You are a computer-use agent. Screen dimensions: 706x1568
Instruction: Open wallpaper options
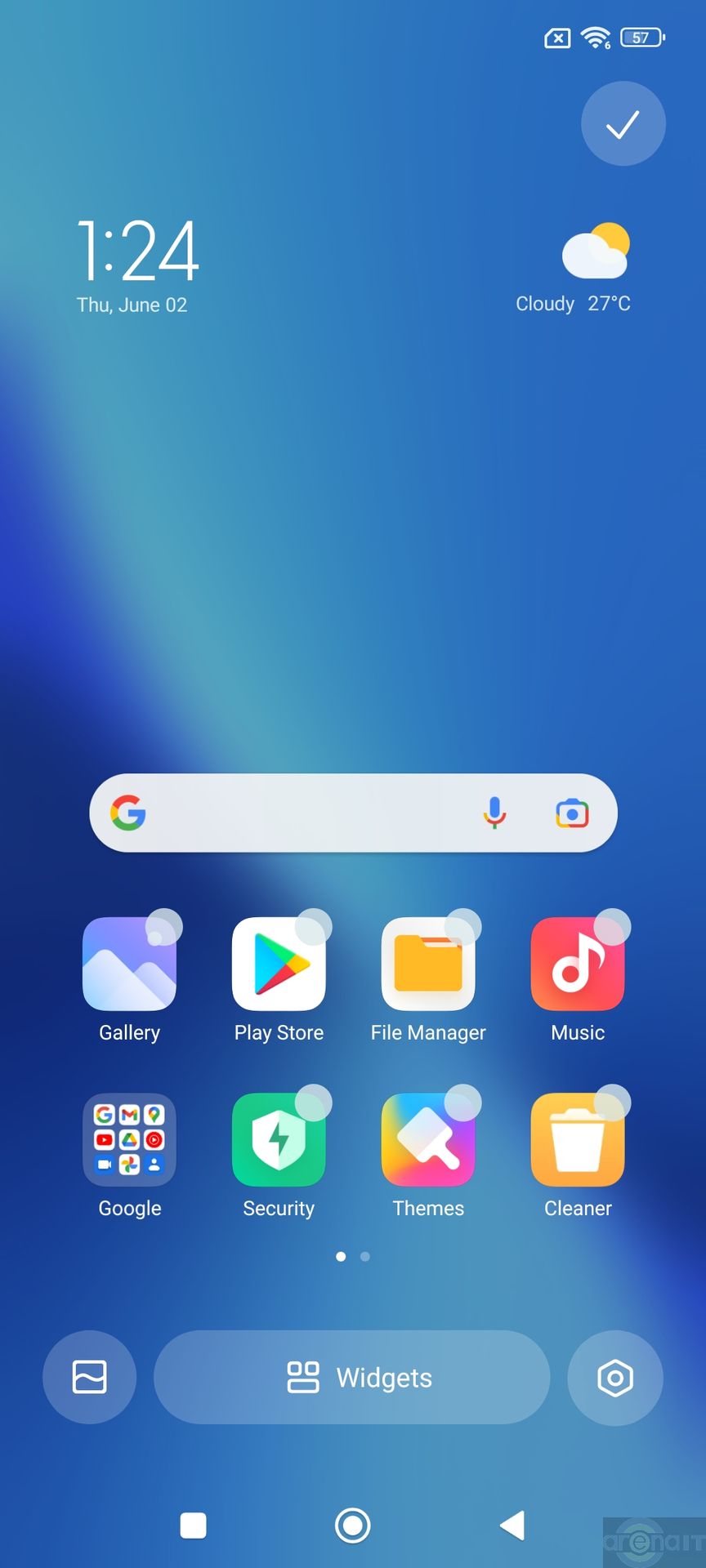coord(89,1377)
